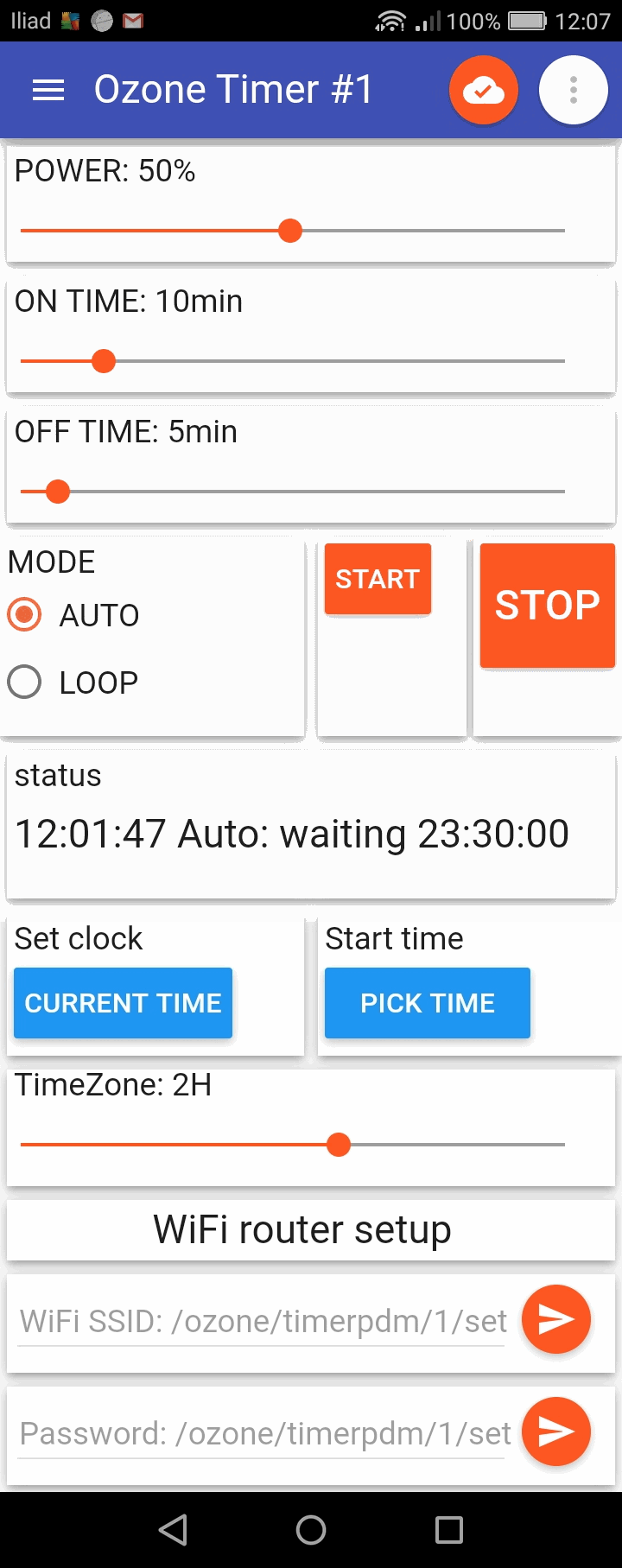Open the hamburger drawer menu
The height and width of the screenshot is (1568, 622).
(x=48, y=90)
